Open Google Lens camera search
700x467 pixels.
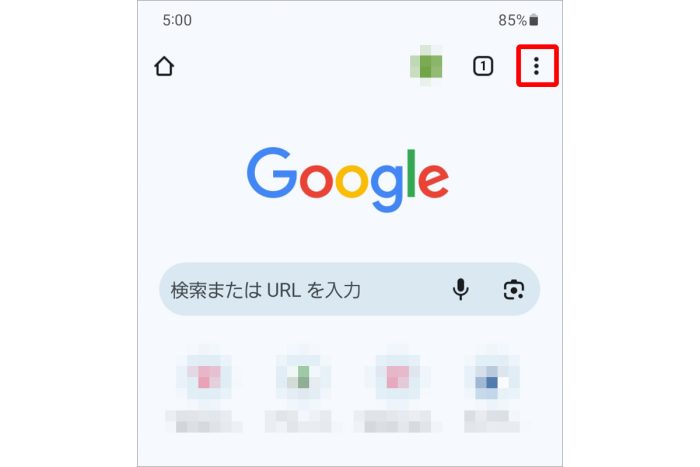coord(514,290)
